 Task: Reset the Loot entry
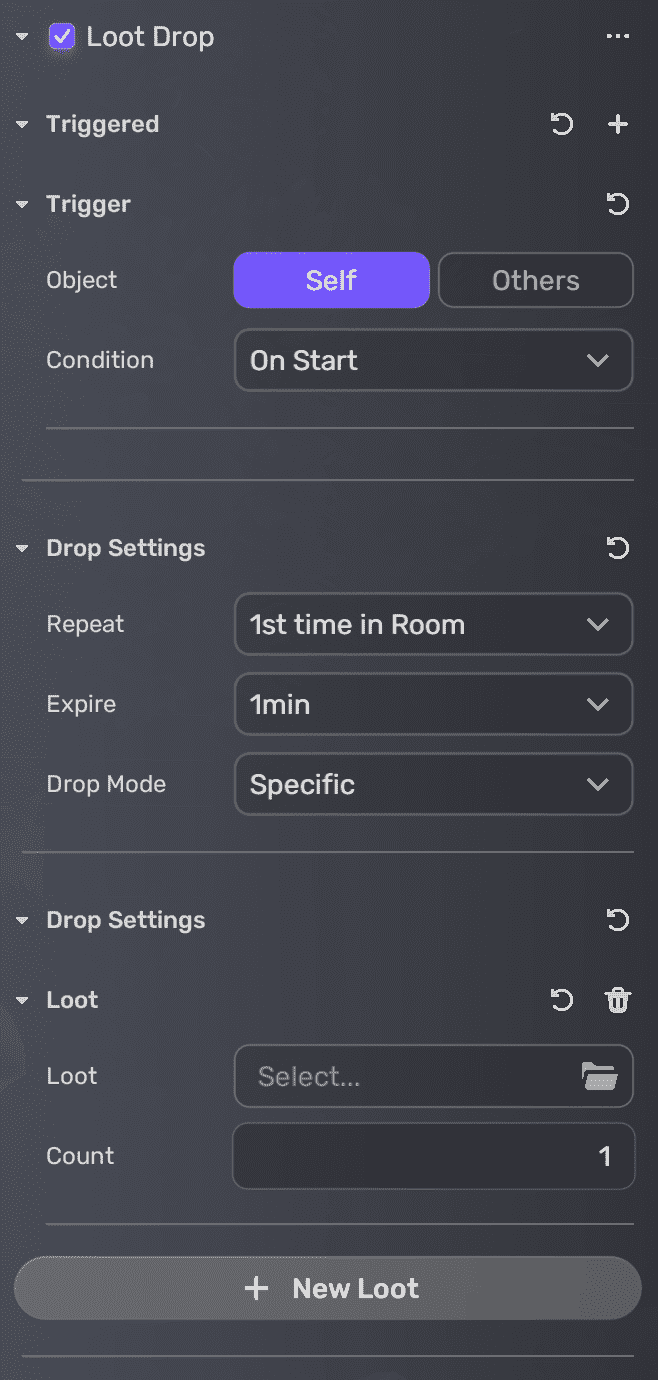[x=562, y=1000]
